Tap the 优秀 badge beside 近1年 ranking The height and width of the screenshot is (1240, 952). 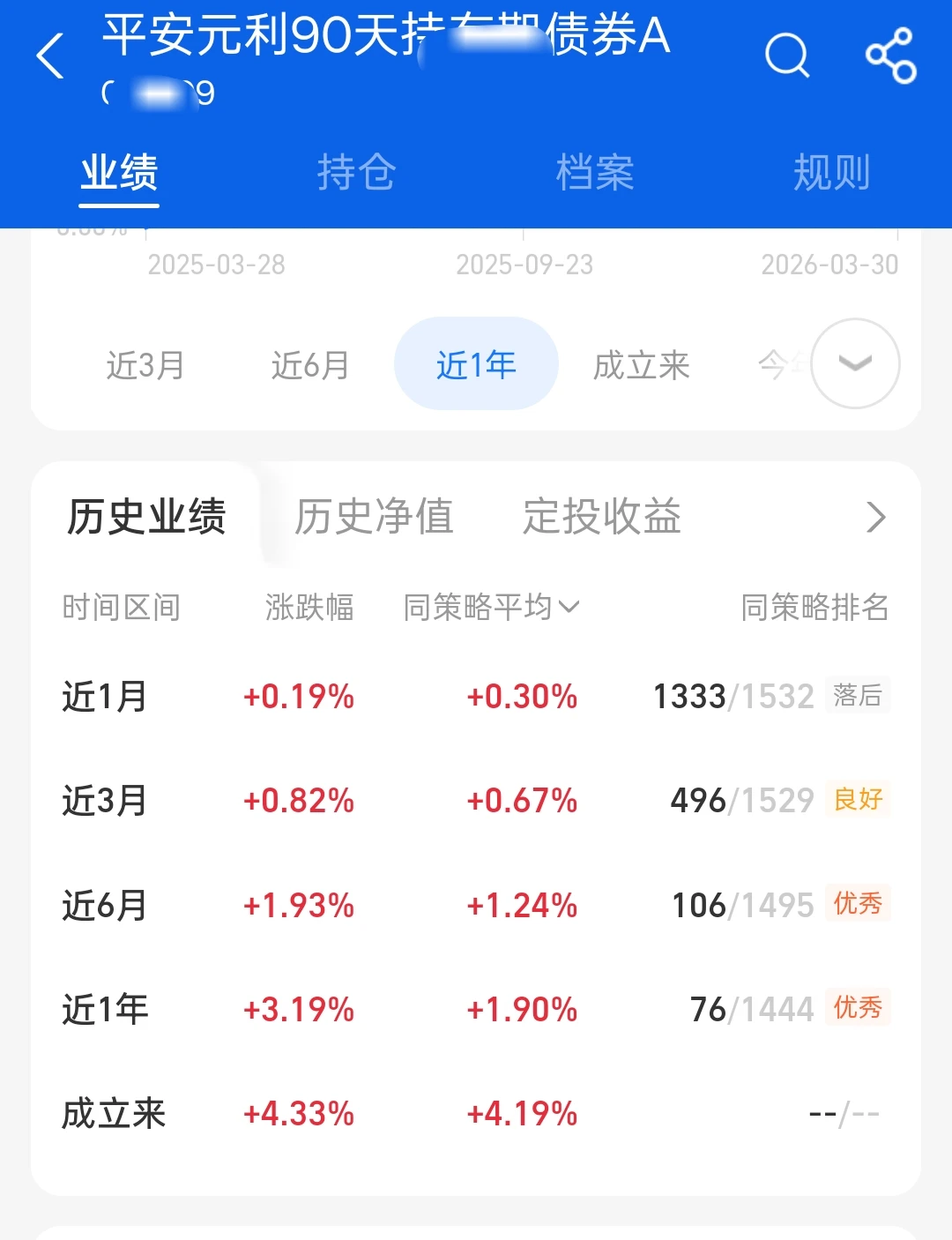(857, 1008)
